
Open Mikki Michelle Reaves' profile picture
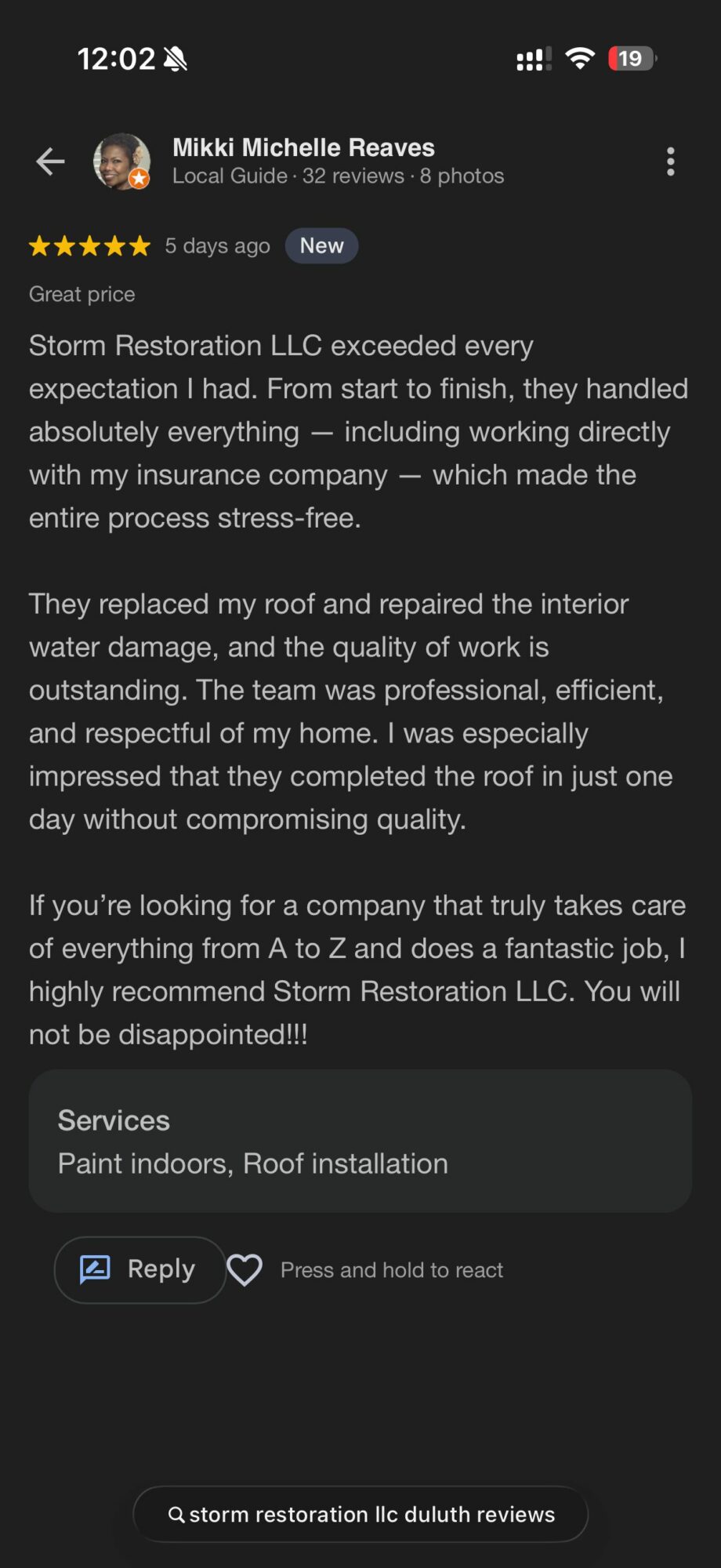click(122, 162)
